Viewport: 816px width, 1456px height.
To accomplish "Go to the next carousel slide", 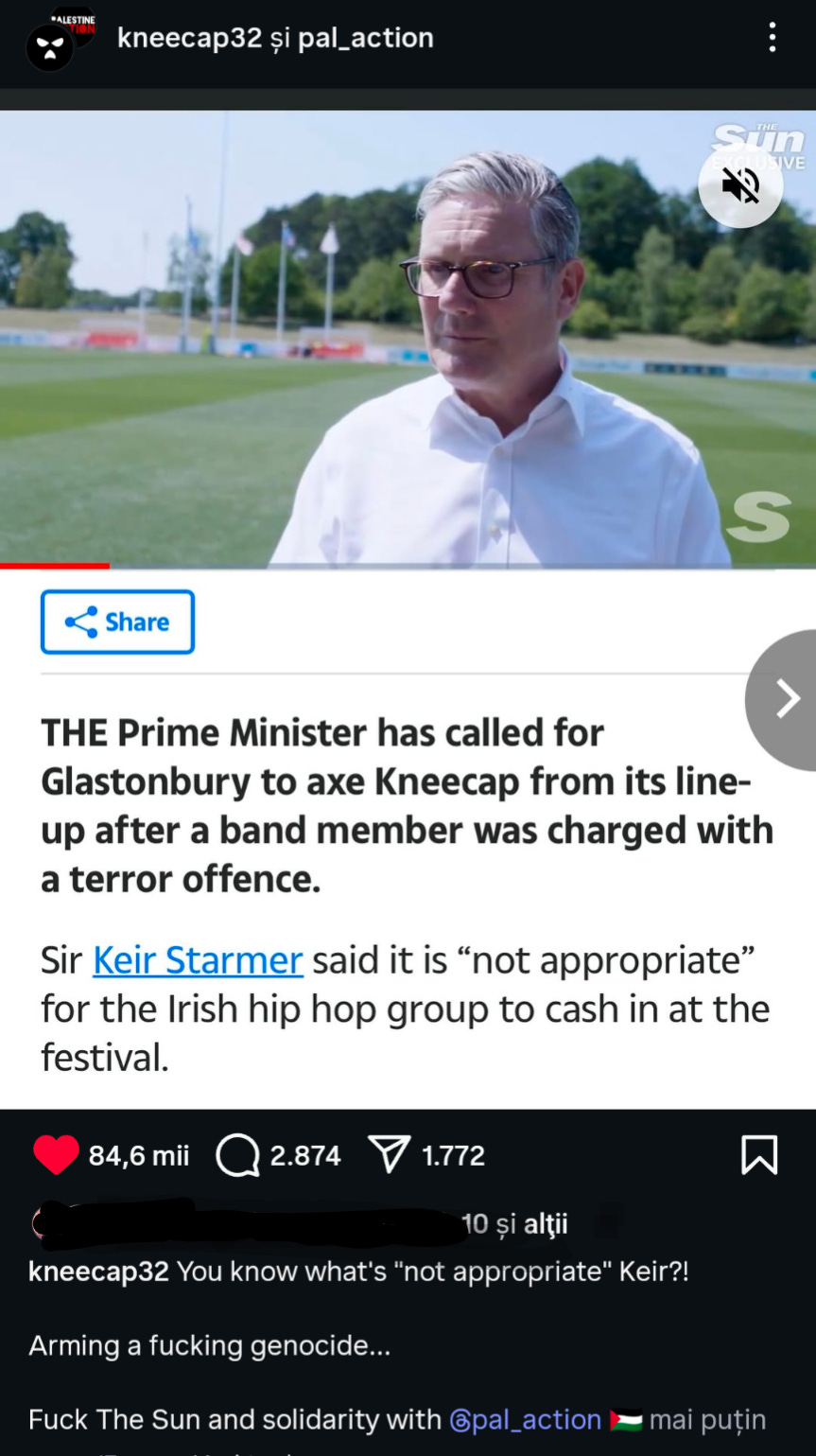I will pos(785,699).
